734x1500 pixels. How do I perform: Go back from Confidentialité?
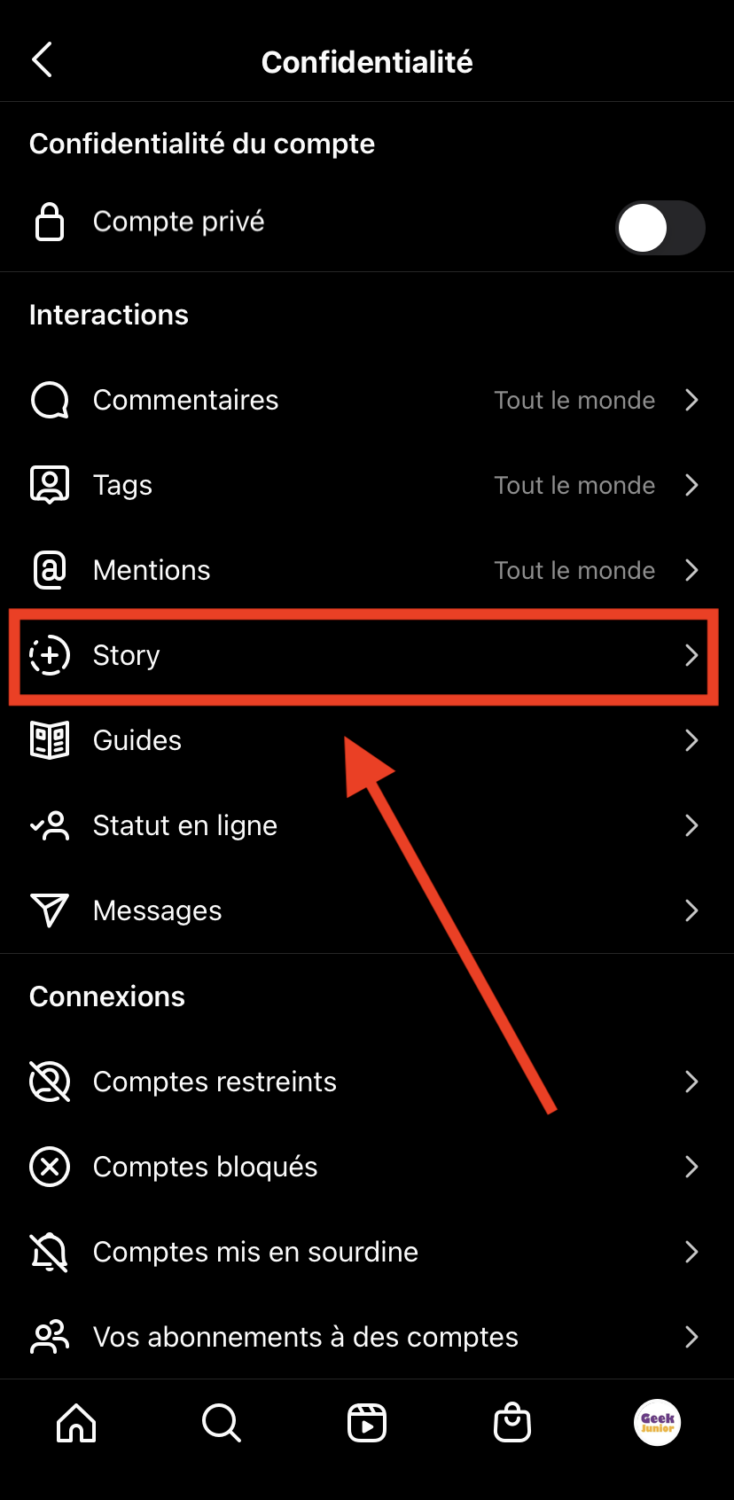pos(42,61)
